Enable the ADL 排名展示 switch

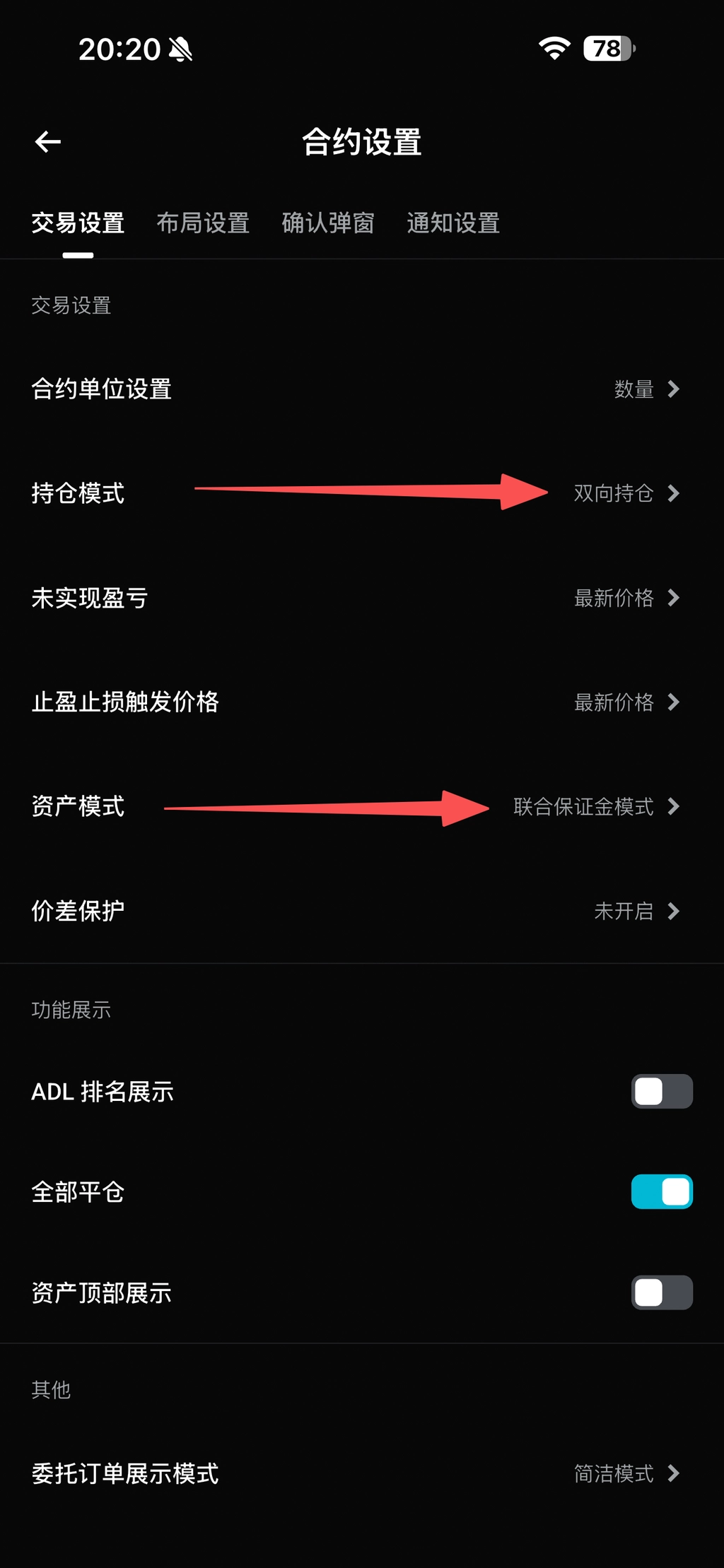661,1092
